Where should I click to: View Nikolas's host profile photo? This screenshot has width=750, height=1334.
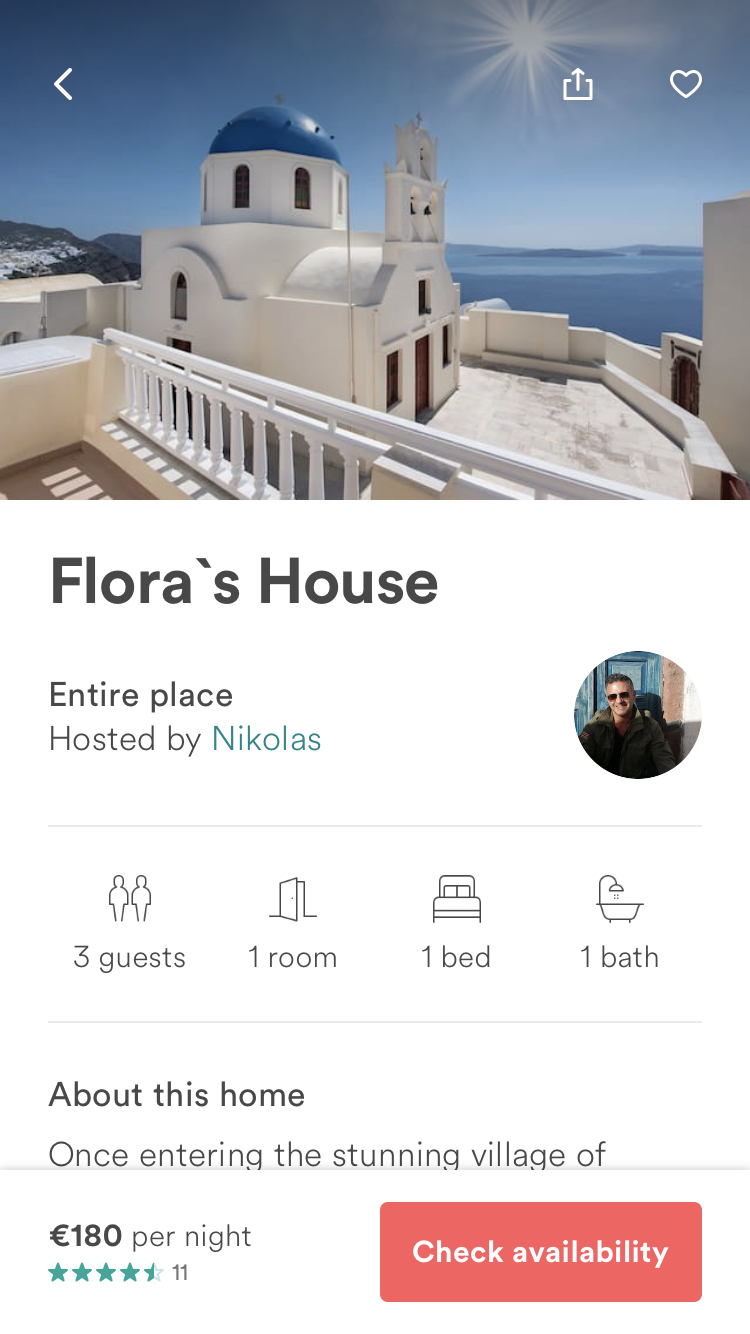pyautogui.click(x=638, y=715)
